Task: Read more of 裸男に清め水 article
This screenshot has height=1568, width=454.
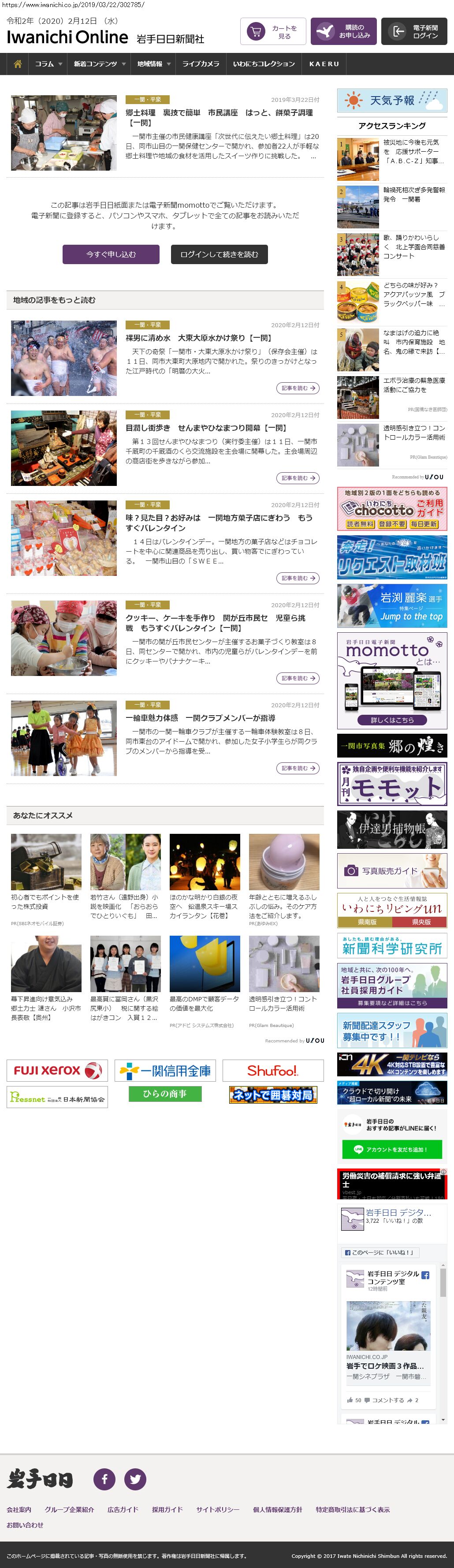Action: (x=298, y=388)
